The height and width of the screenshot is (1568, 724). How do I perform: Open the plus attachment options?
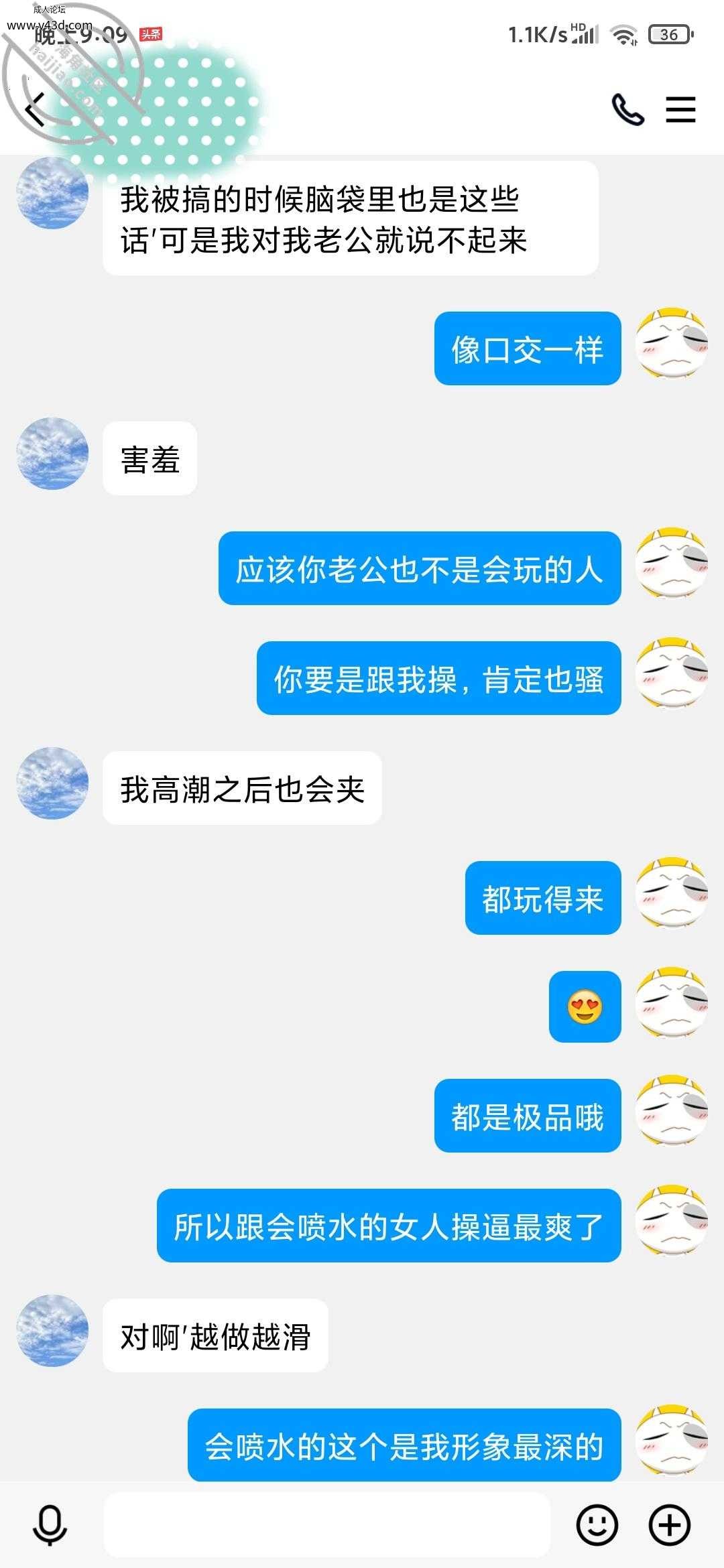(x=670, y=1525)
